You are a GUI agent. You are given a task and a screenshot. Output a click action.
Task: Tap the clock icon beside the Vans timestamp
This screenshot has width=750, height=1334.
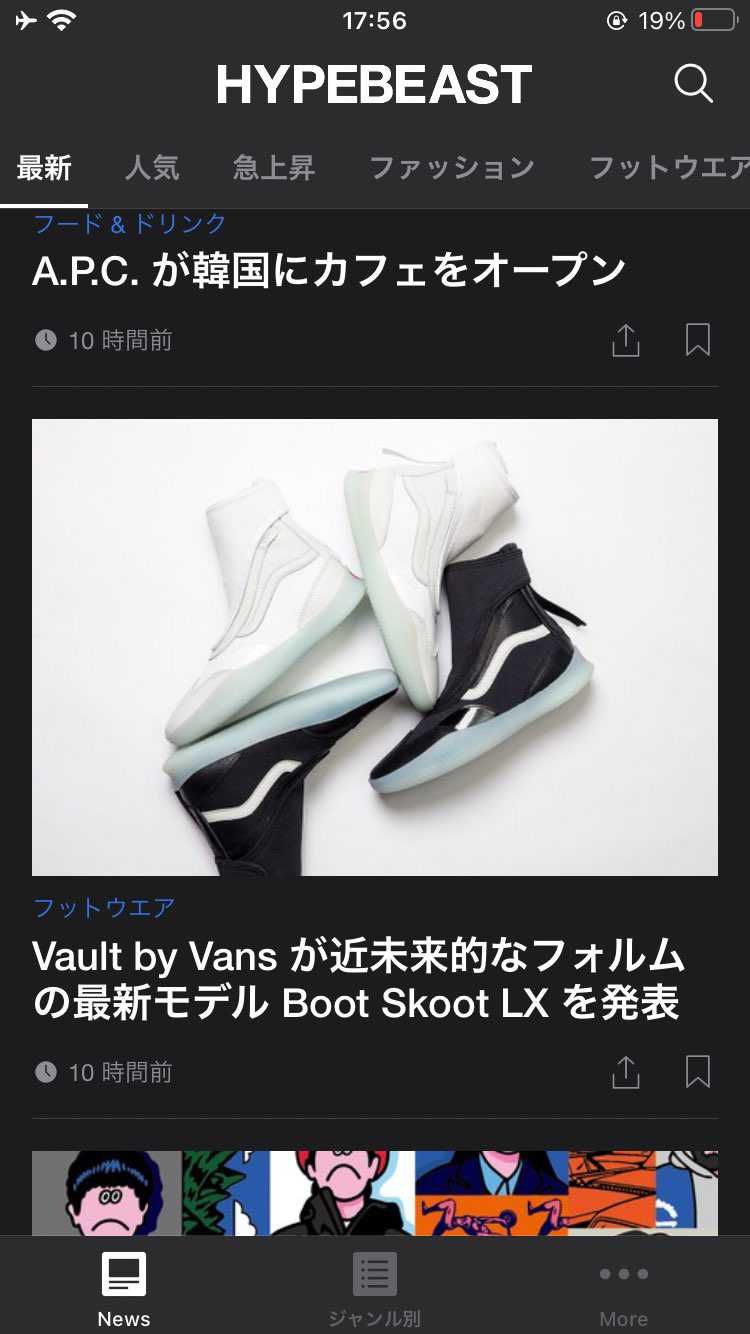47,1072
